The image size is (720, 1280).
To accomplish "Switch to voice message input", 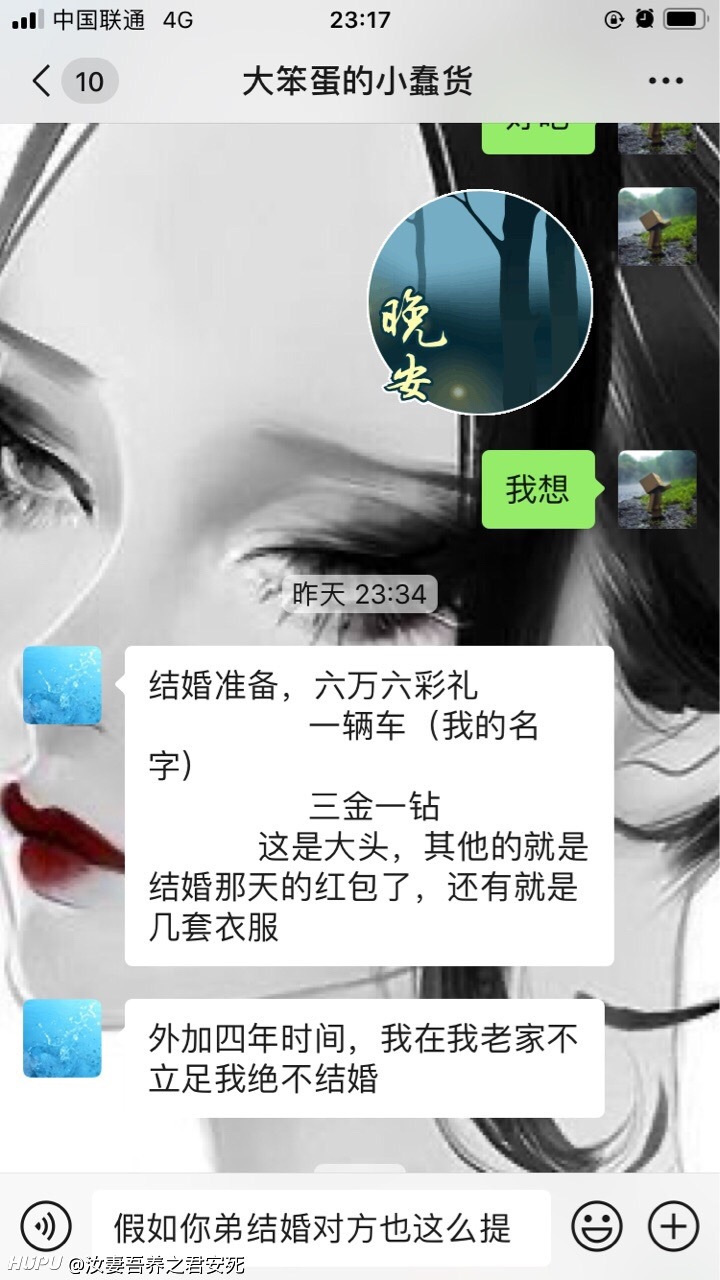I will pyautogui.click(x=46, y=1226).
